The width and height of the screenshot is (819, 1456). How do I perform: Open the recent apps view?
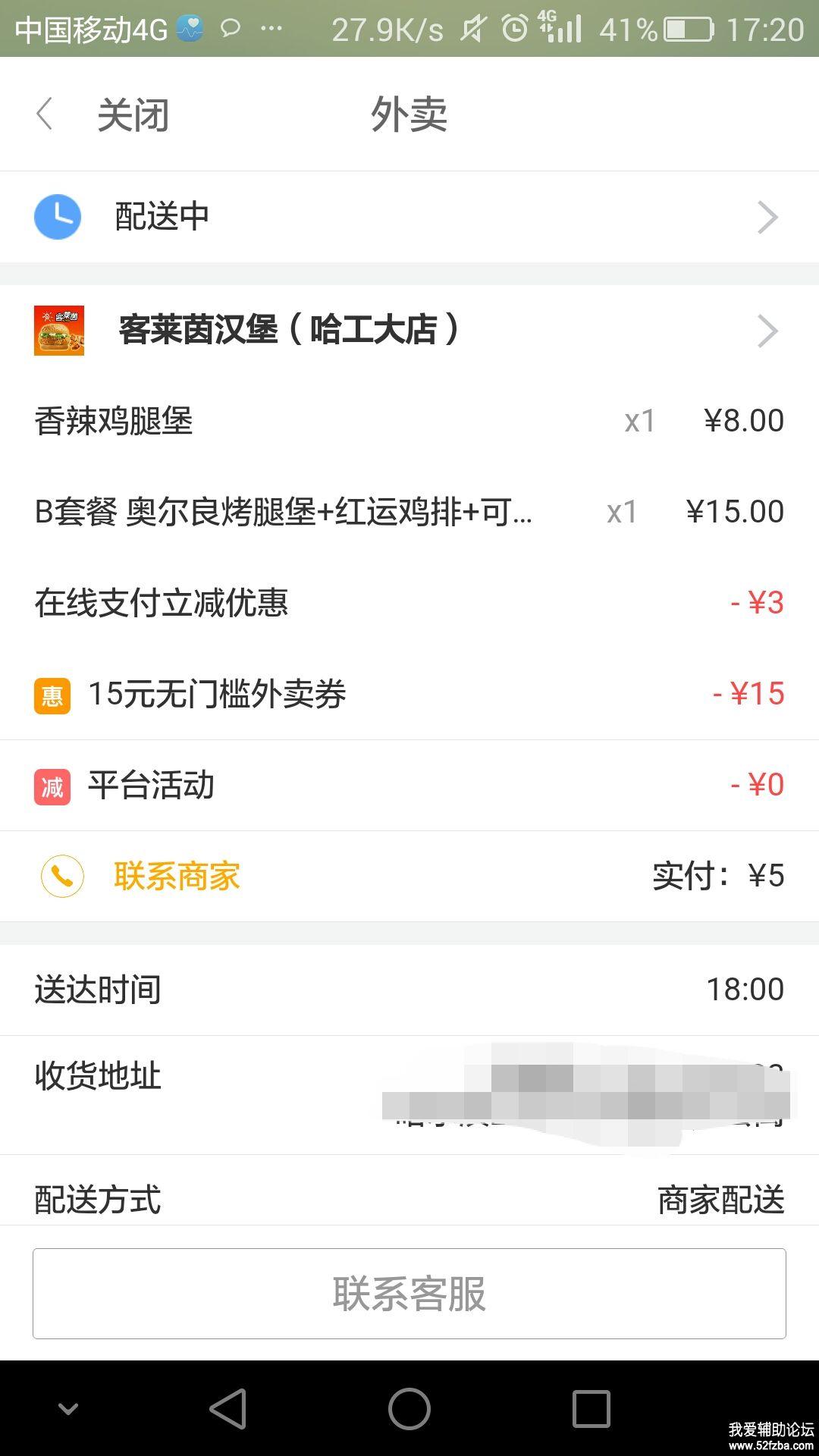point(591,1409)
